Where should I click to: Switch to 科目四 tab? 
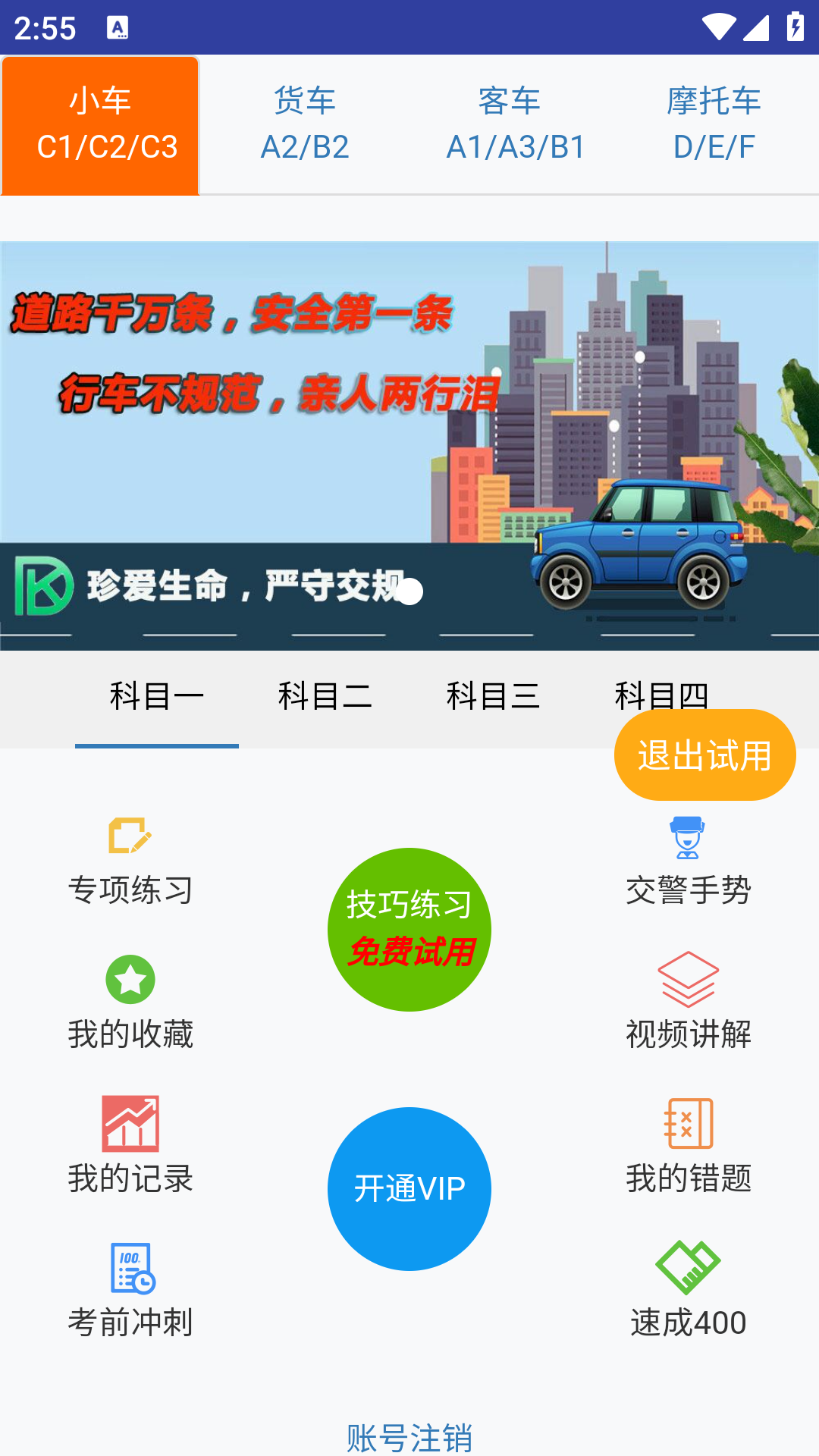point(663,696)
